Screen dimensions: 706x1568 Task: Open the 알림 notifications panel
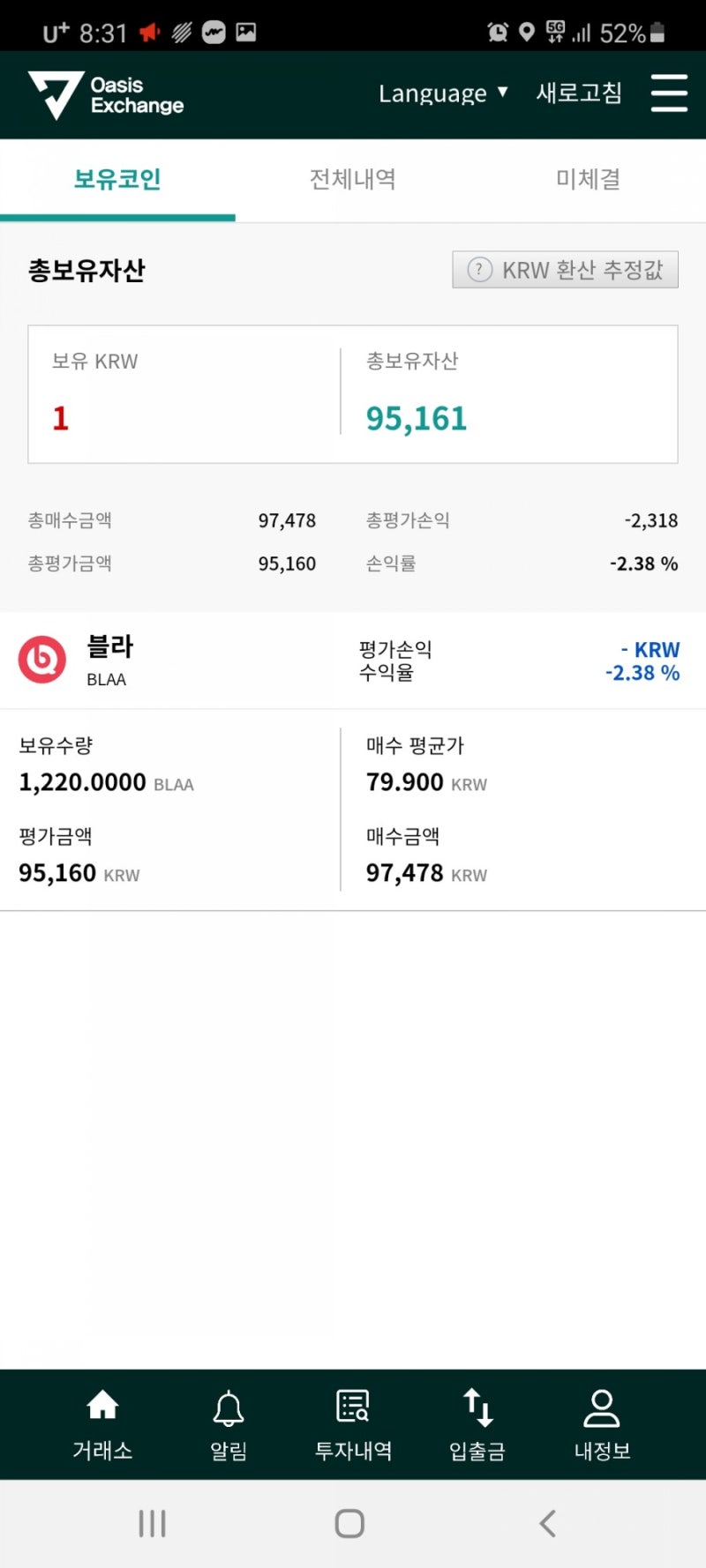click(228, 1424)
